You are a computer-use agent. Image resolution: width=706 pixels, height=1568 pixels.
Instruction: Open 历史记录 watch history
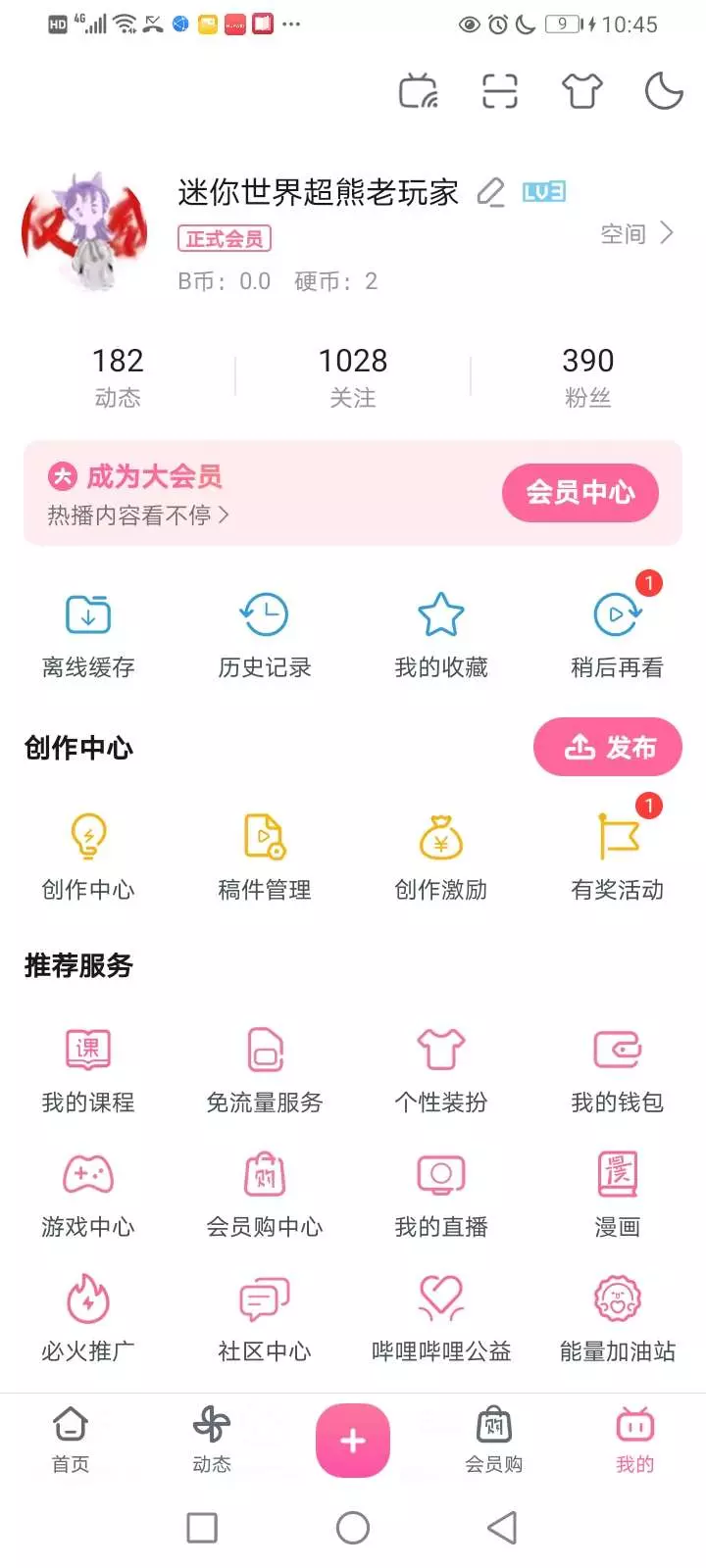(264, 636)
